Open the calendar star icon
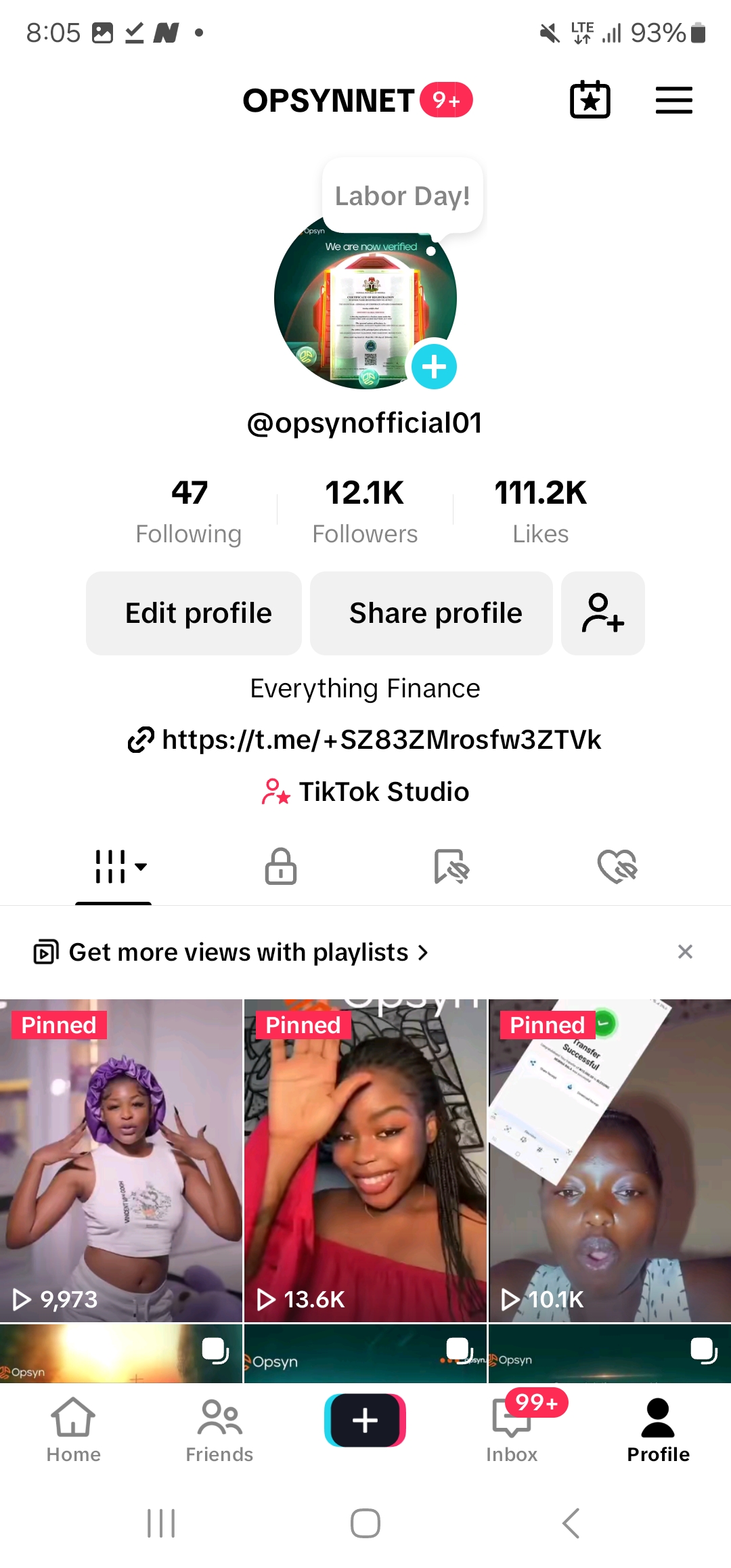The image size is (731, 1568). click(590, 100)
